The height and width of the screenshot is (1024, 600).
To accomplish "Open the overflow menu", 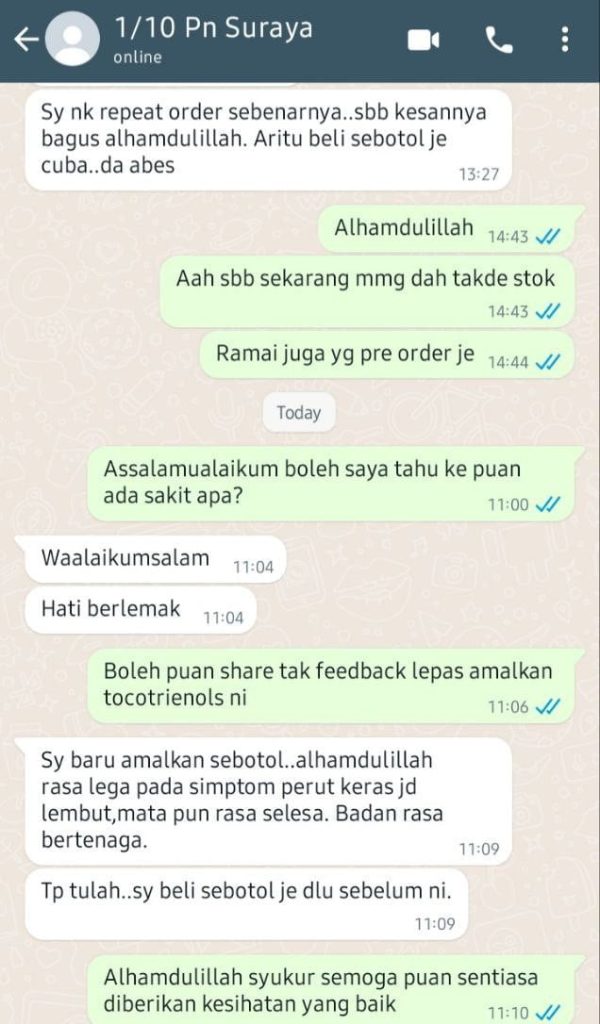I will [565, 40].
